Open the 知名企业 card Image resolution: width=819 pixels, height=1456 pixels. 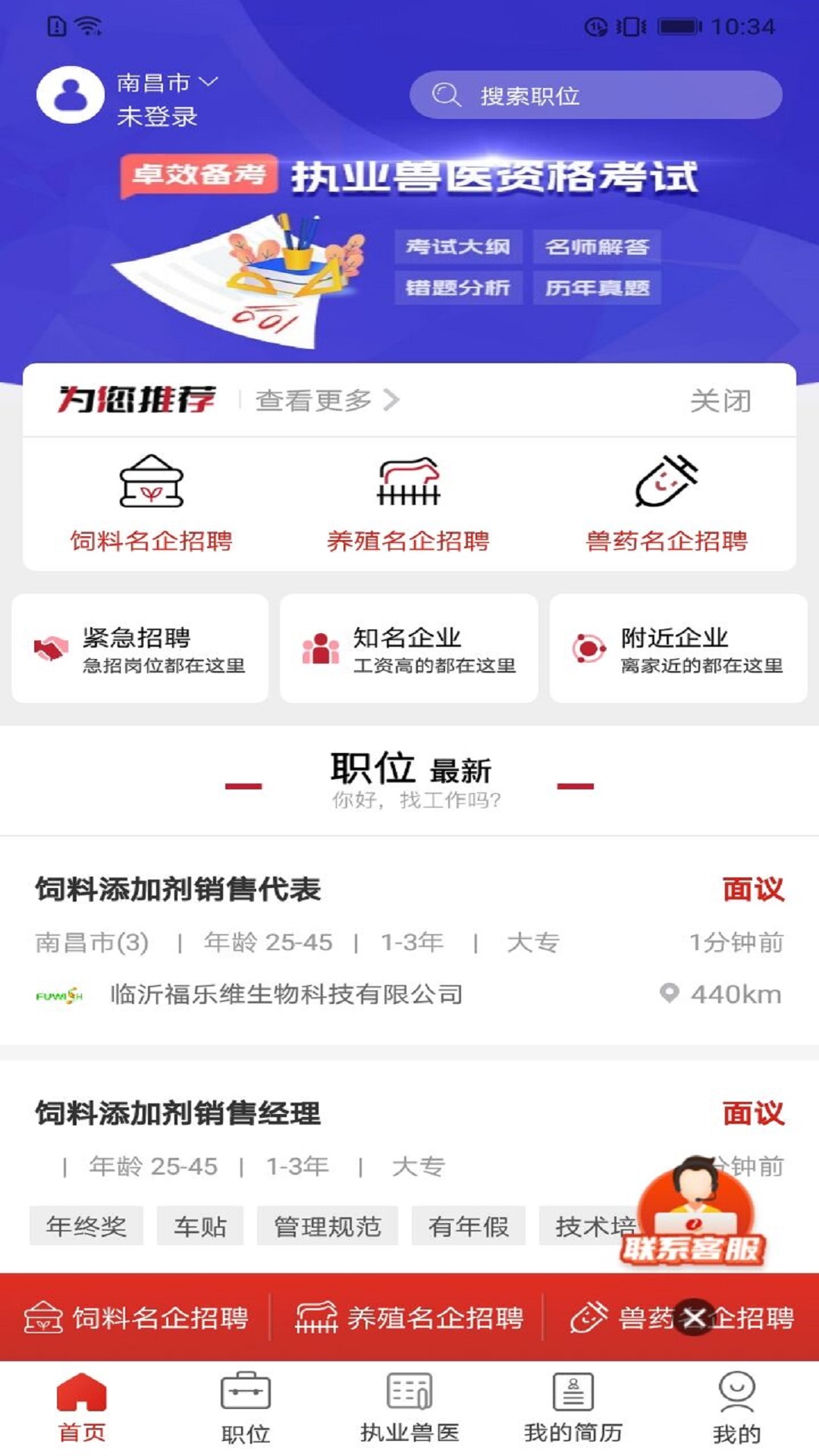click(x=409, y=649)
